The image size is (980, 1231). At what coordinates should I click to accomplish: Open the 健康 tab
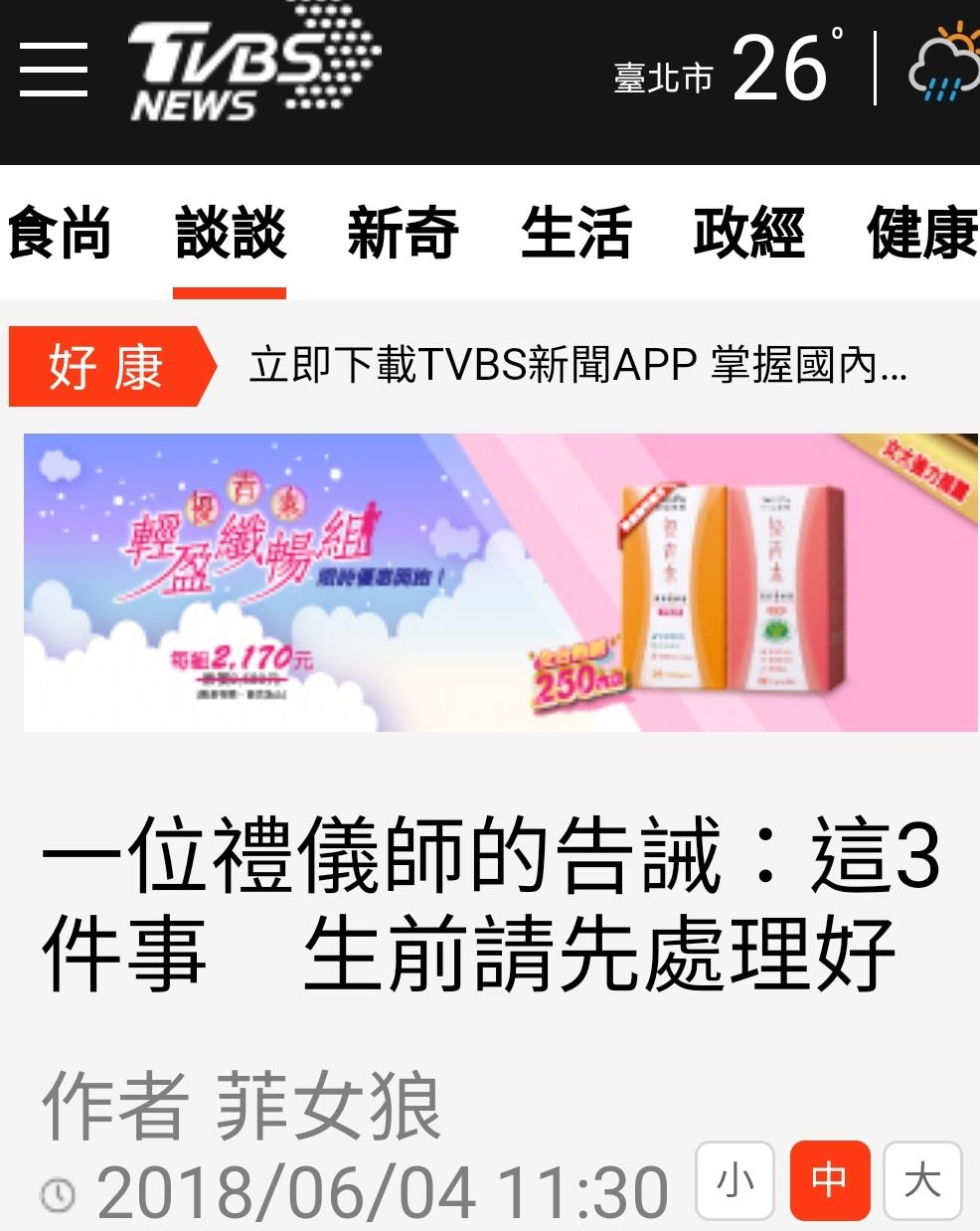click(x=921, y=234)
